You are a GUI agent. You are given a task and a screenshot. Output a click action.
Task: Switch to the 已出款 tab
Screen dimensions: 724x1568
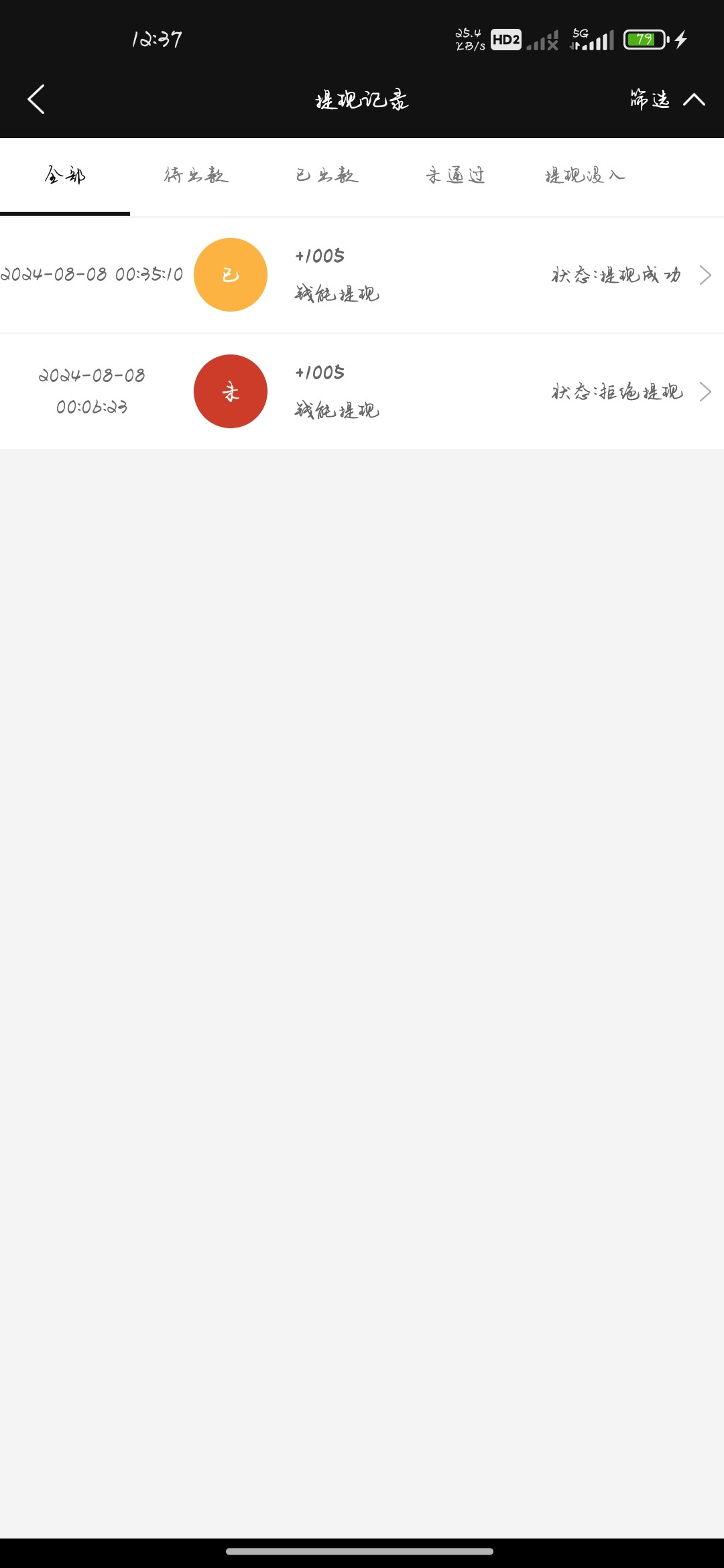coord(326,176)
